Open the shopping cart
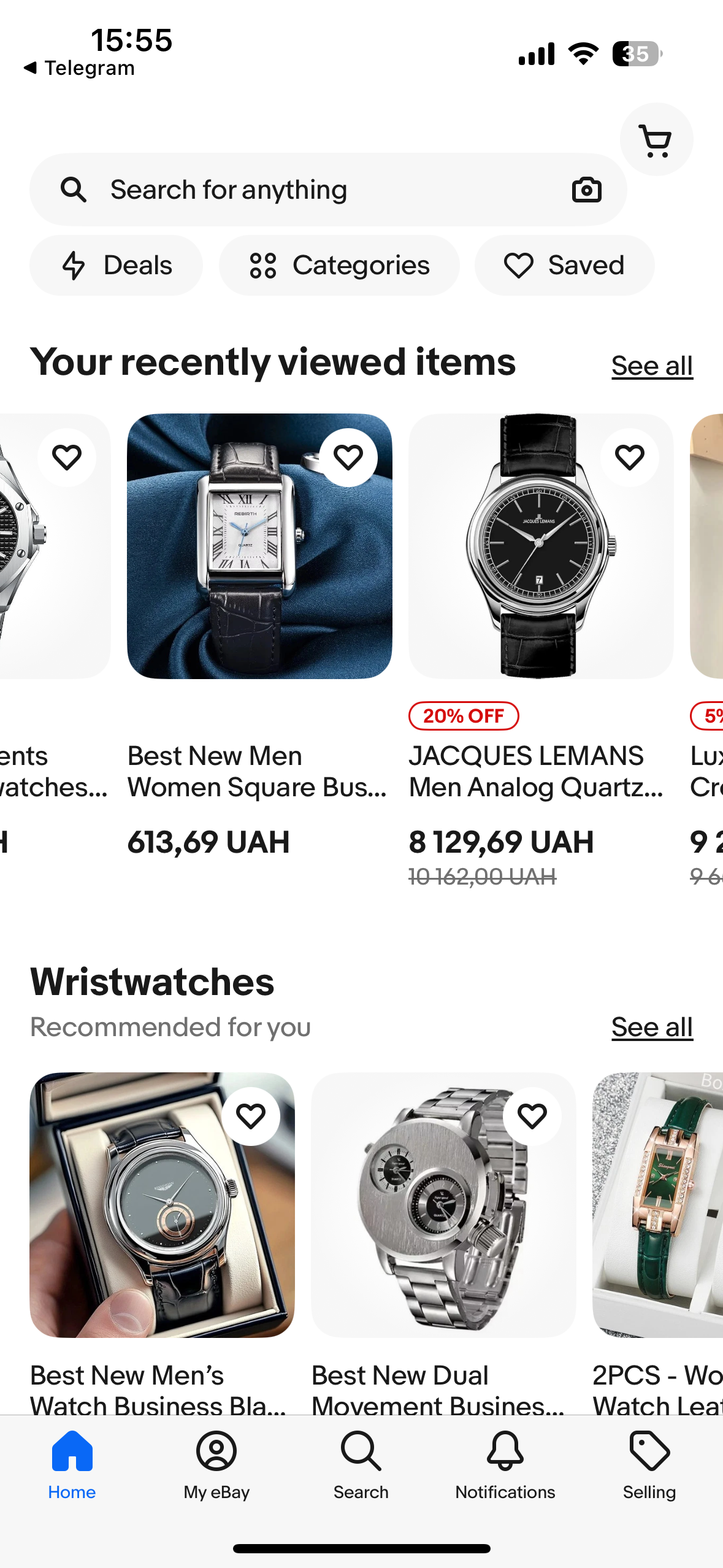 [x=656, y=140]
